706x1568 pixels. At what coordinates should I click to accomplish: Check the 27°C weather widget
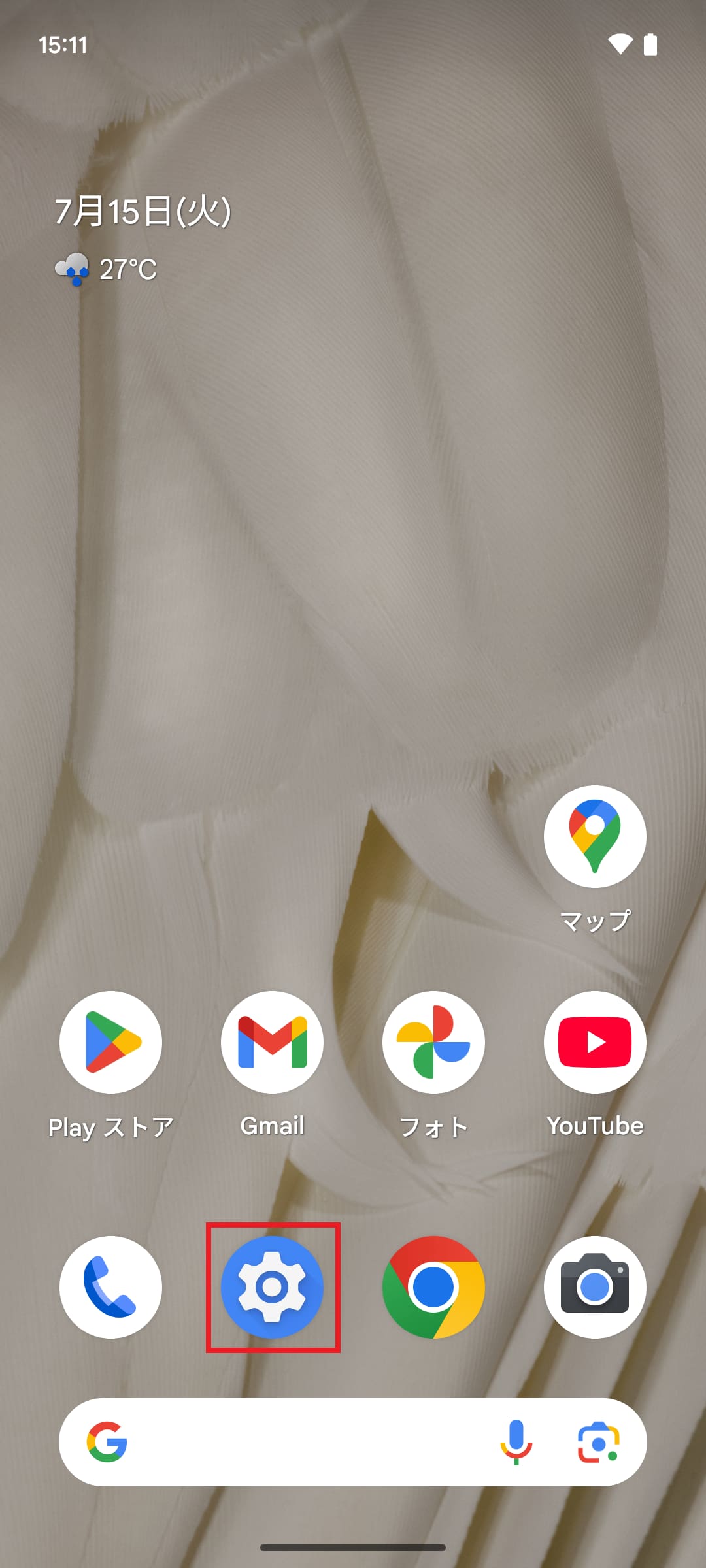107,269
